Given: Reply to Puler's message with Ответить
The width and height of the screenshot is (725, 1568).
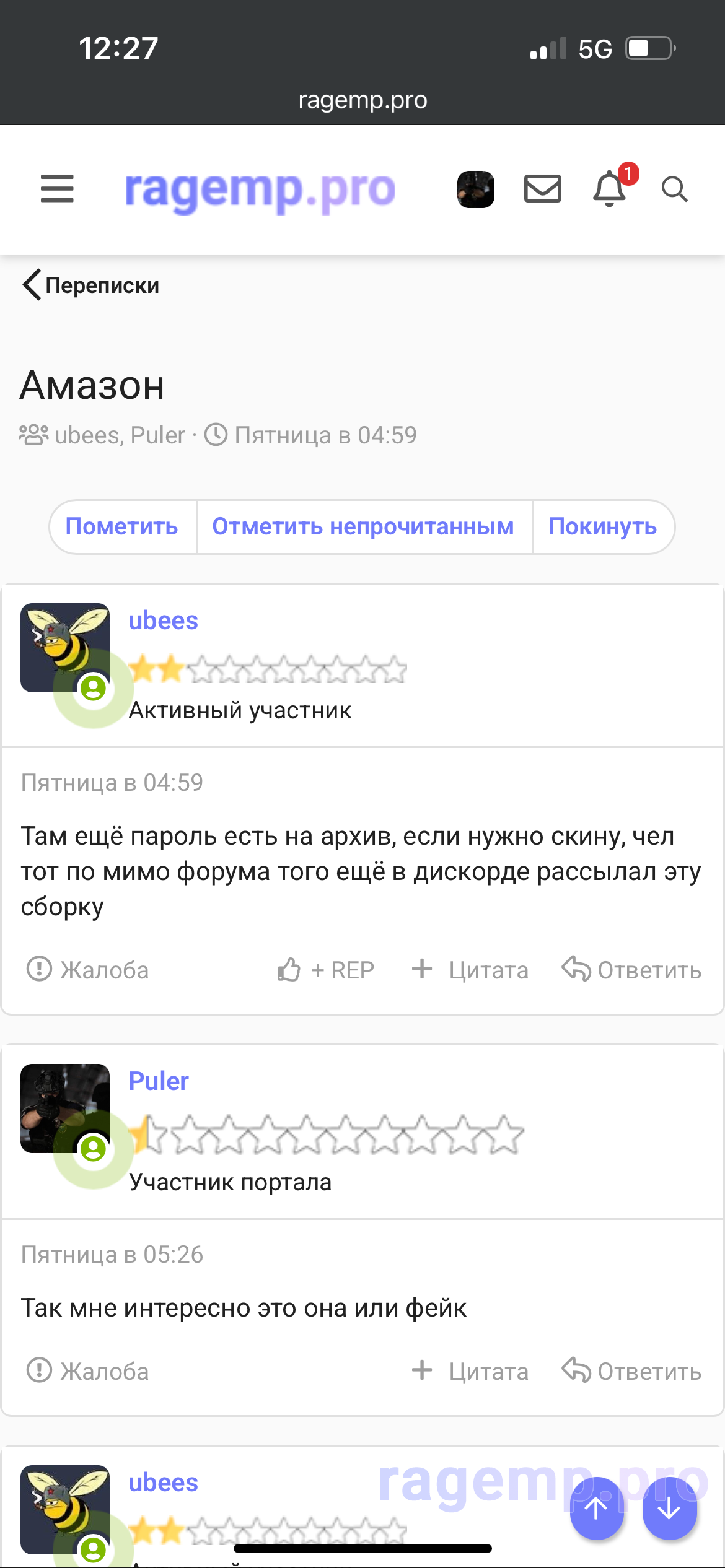Looking at the screenshot, I should click(x=631, y=1371).
